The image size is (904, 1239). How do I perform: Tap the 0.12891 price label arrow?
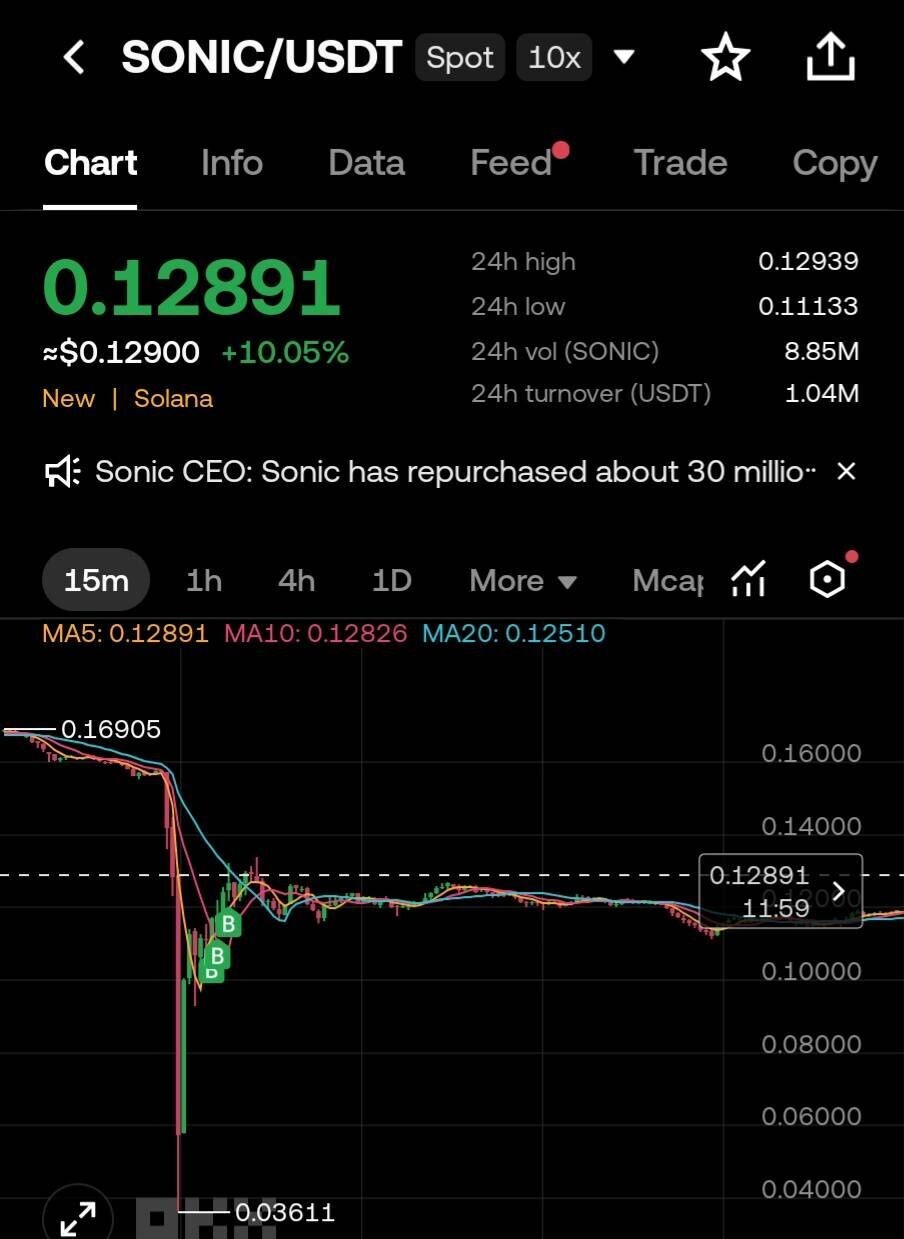[839, 890]
